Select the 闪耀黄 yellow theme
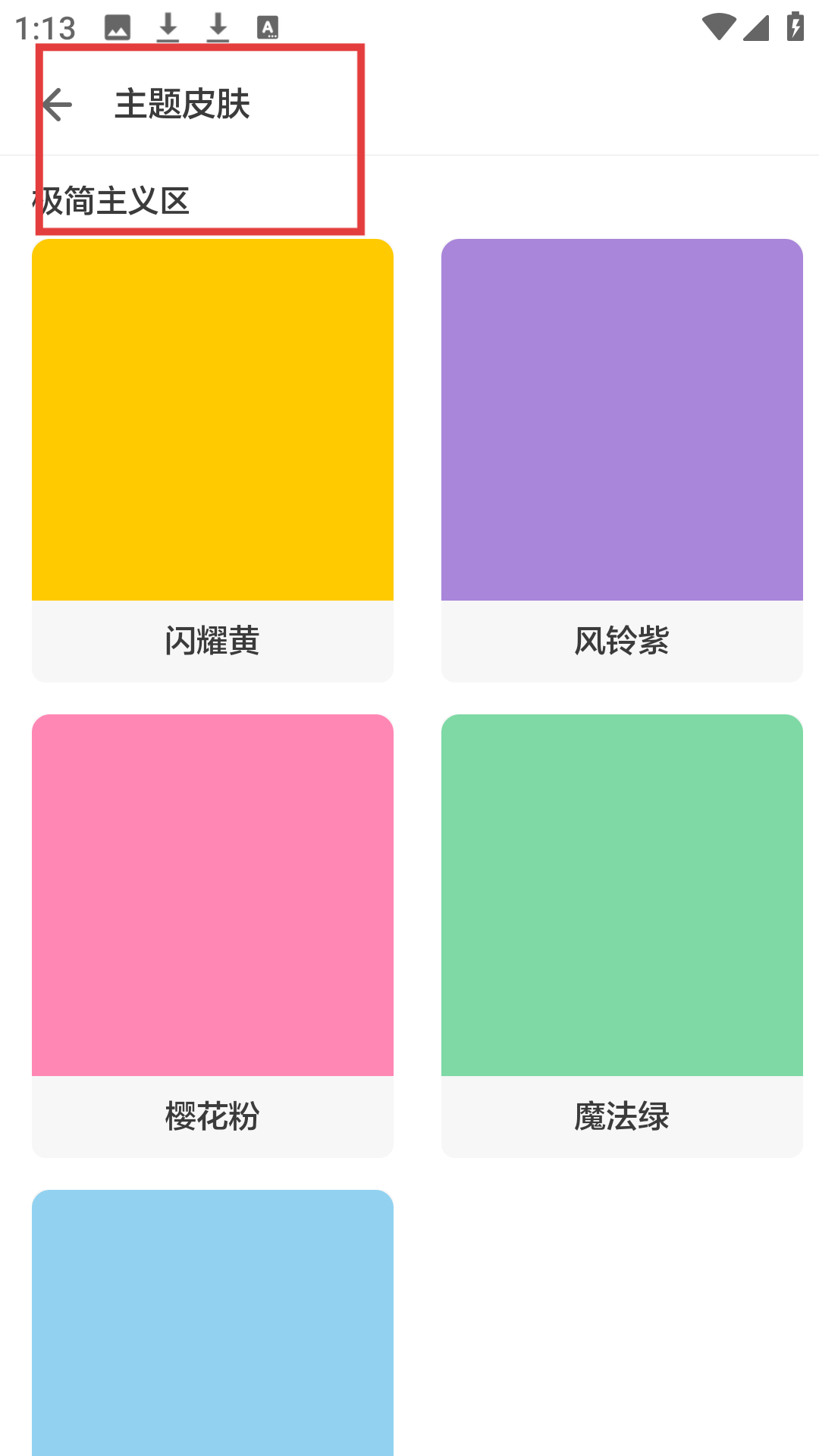Viewport: 819px width, 1456px height. (x=212, y=460)
